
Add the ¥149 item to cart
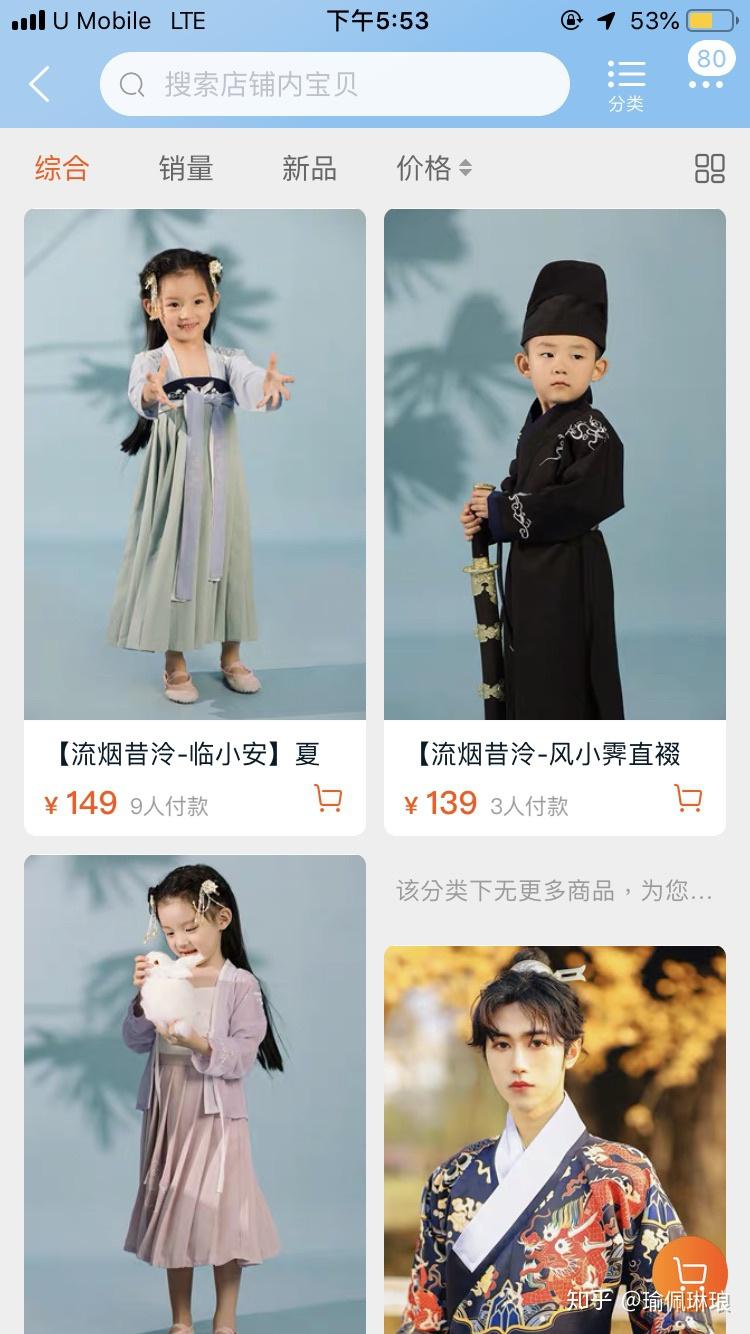328,798
